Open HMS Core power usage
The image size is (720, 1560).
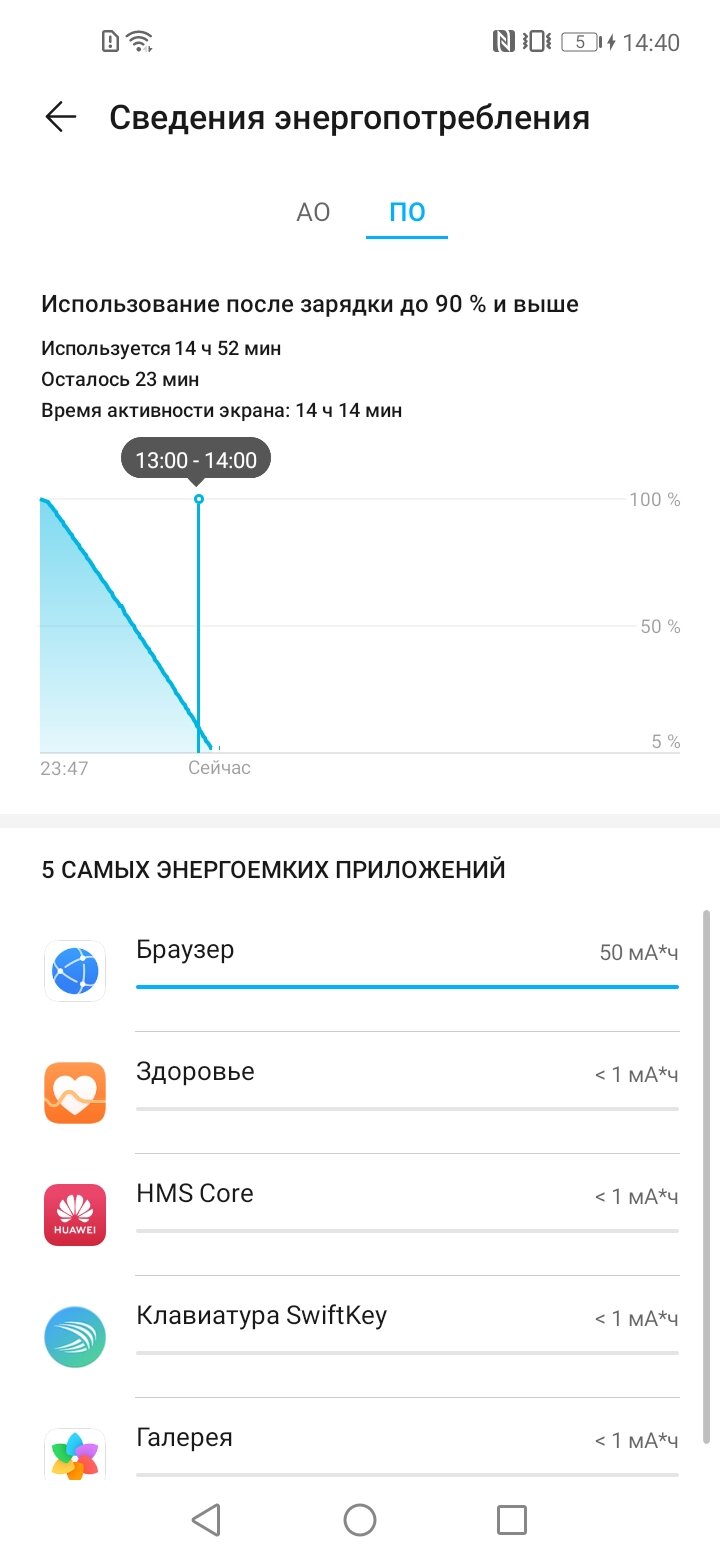point(360,1214)
